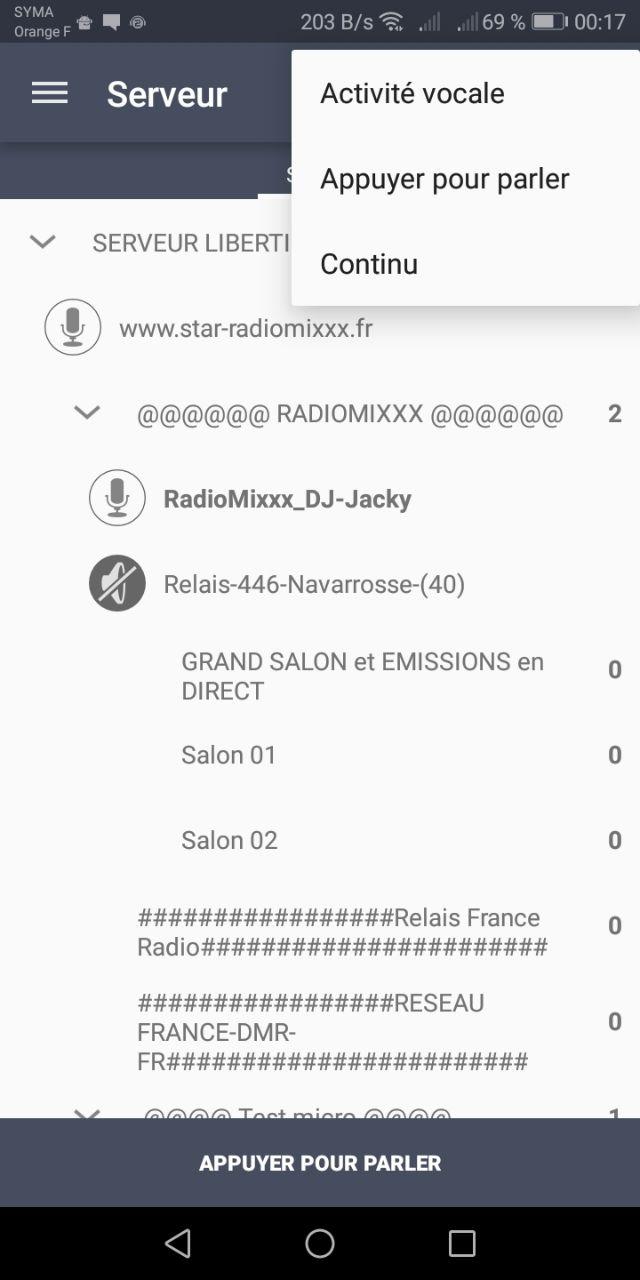
Task: Go back with the system back button
Action: 178,1243
